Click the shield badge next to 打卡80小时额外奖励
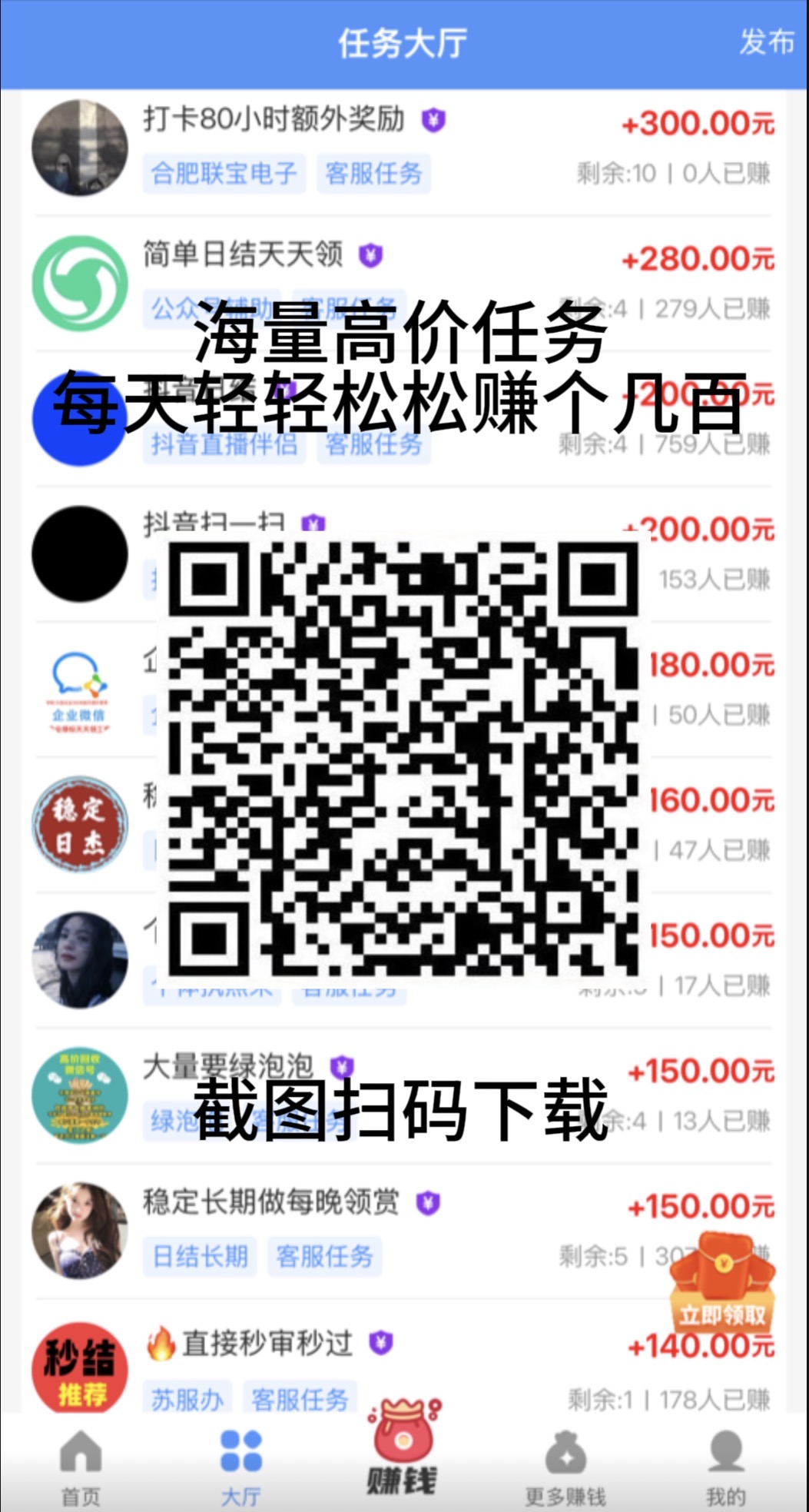This screenshot has width=809, height=1512. coord(434,121)
